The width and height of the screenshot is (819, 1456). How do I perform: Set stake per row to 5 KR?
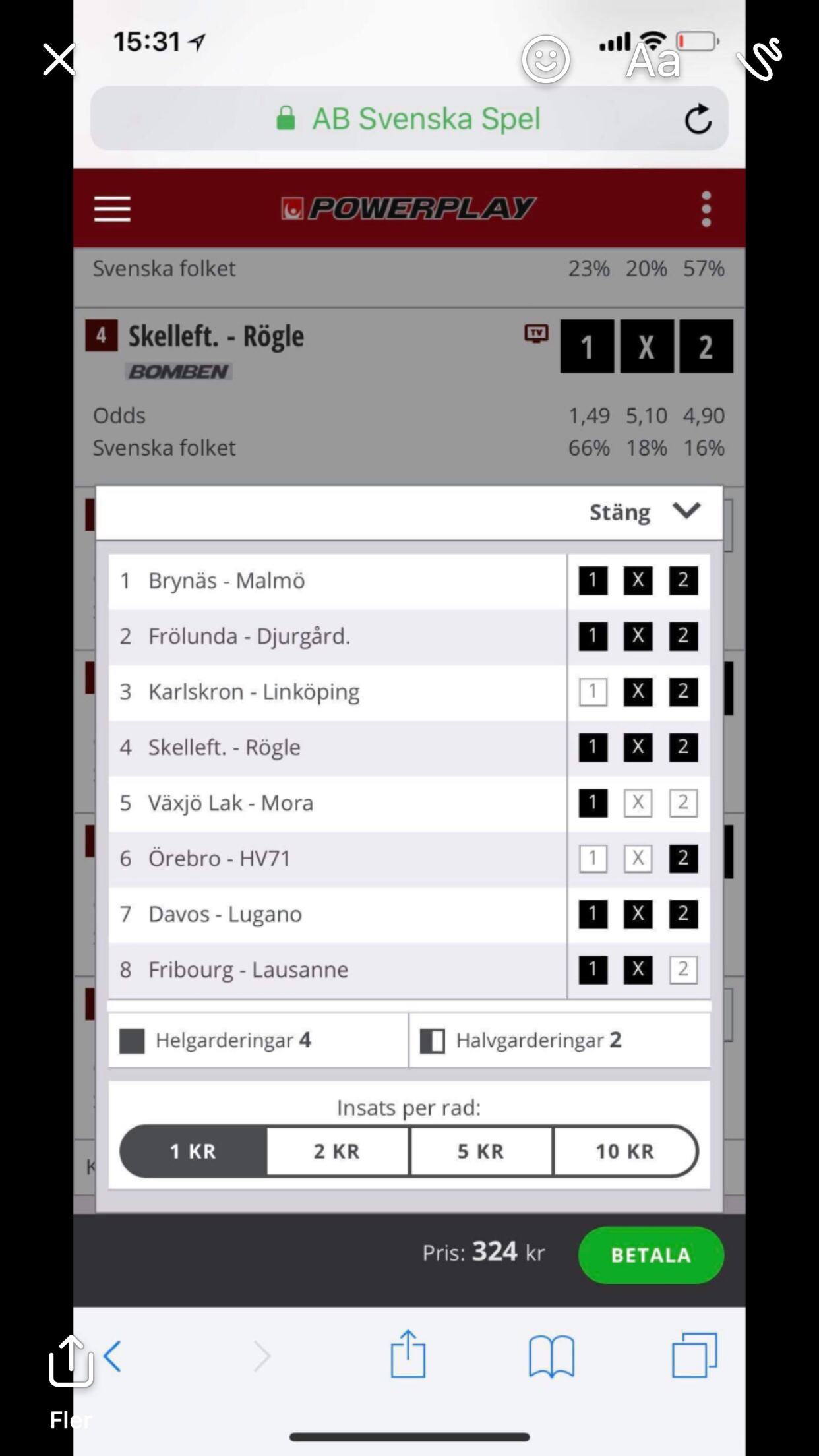481,1151
